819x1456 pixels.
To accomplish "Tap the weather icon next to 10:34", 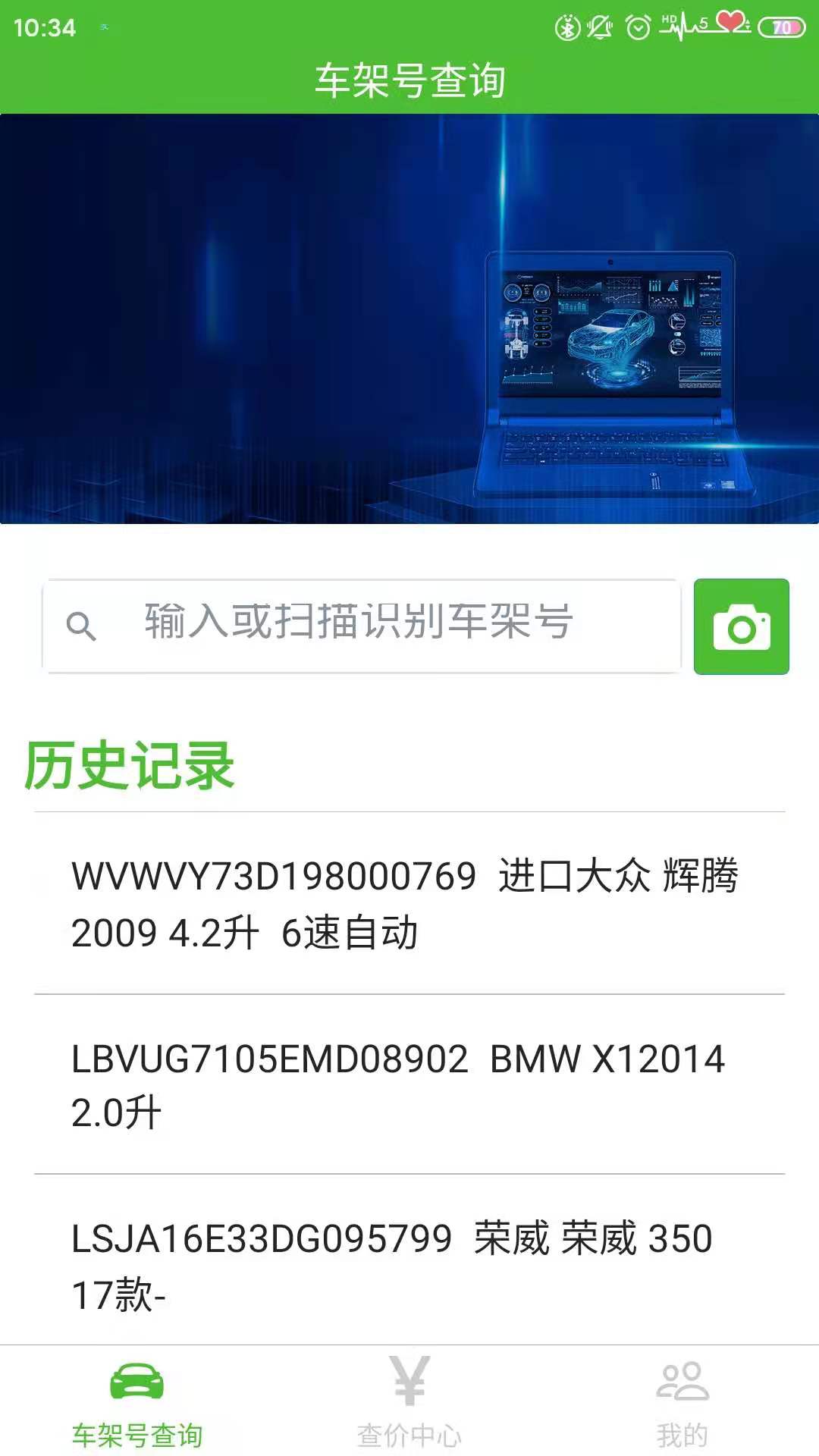I will (102, 26).
